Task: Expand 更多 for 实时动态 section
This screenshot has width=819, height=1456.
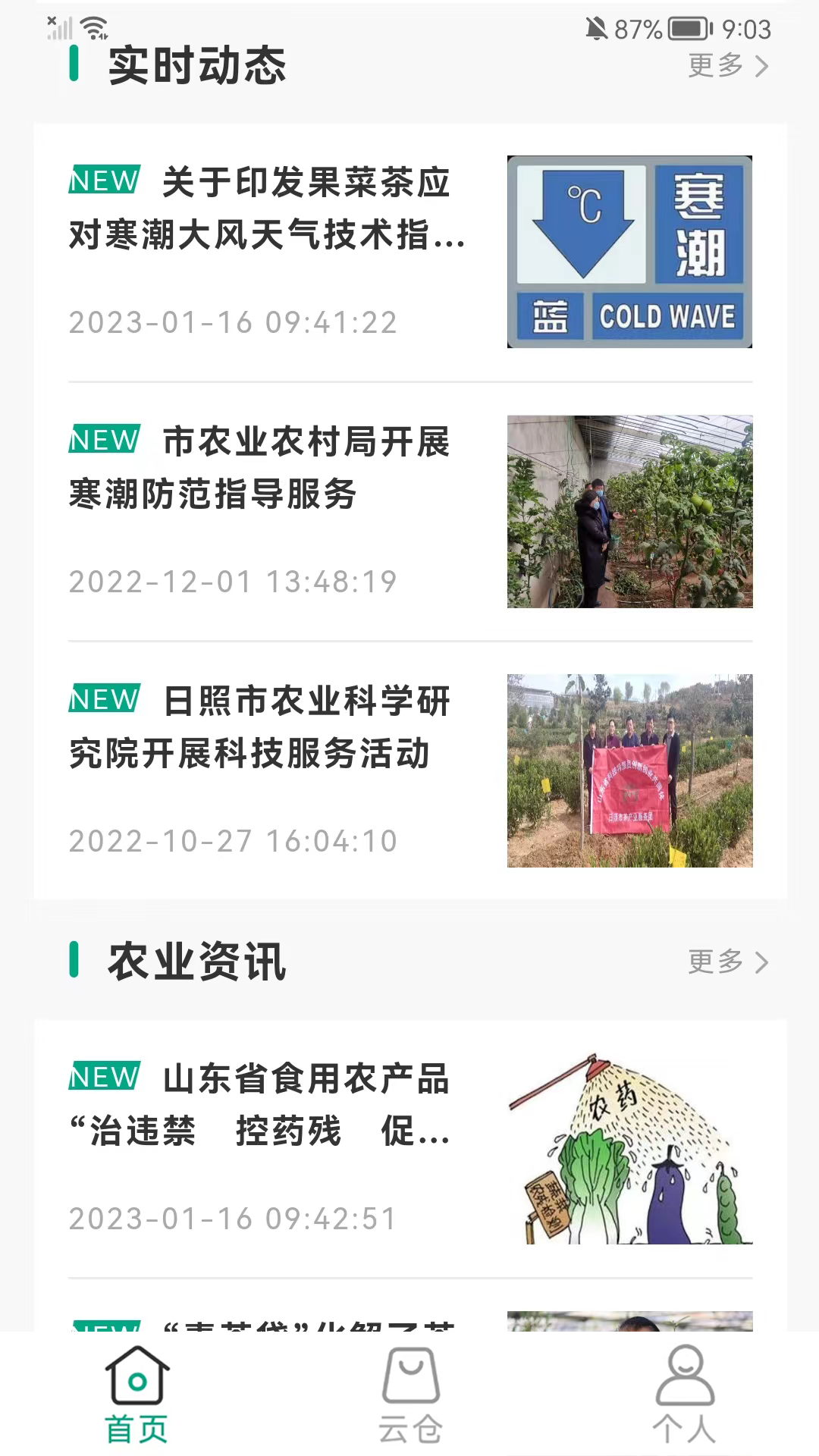Action: [716, 67]
